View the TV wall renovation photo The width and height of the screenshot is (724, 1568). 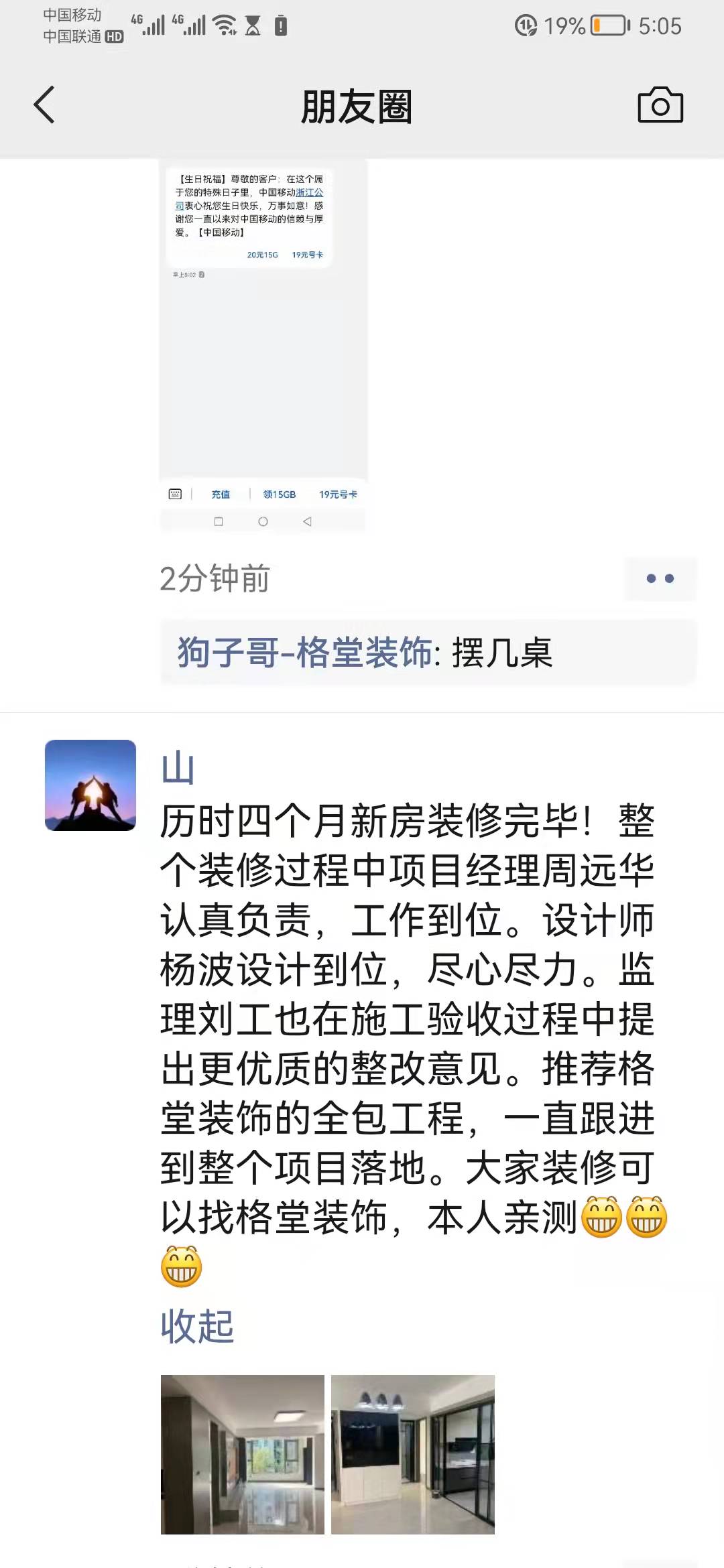coord(413,1454)
